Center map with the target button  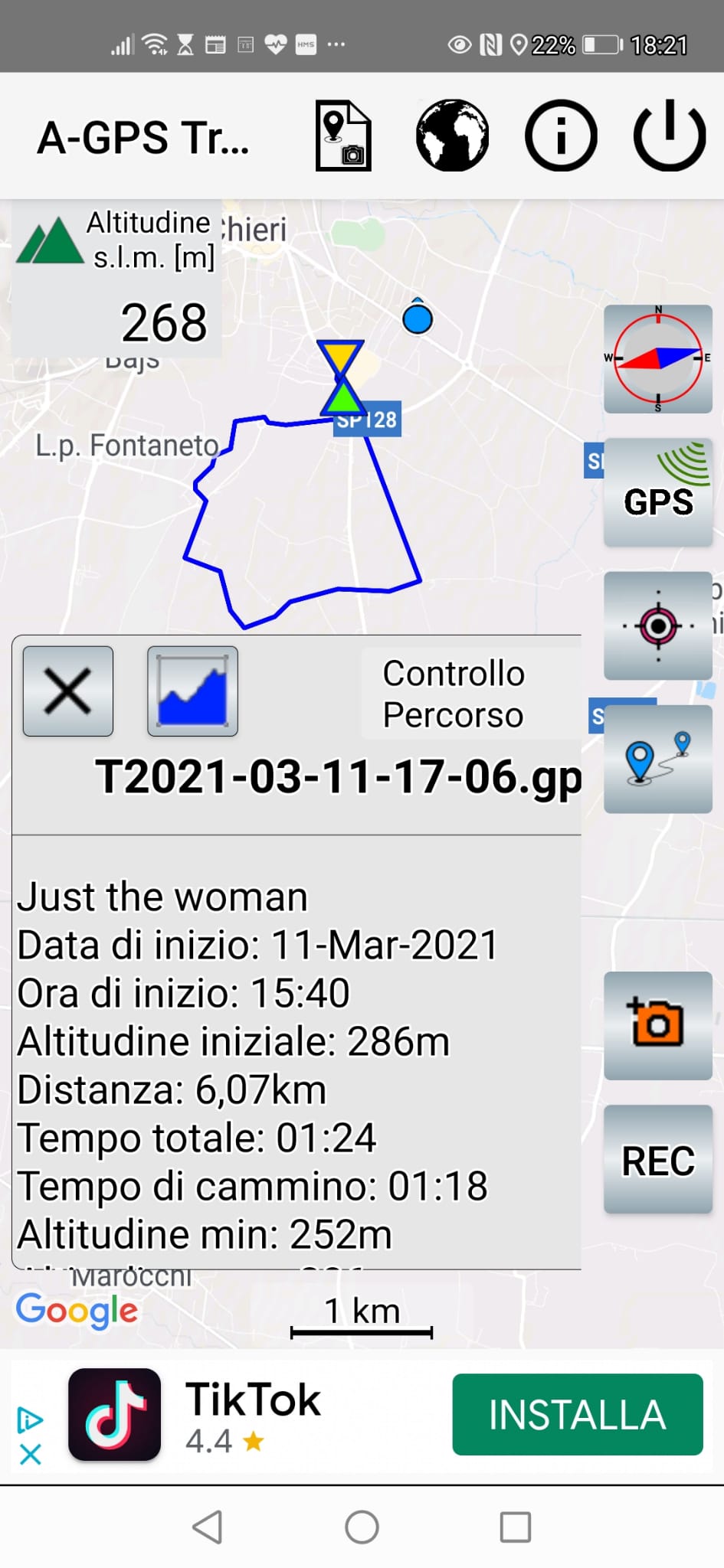tap(658, 626)
